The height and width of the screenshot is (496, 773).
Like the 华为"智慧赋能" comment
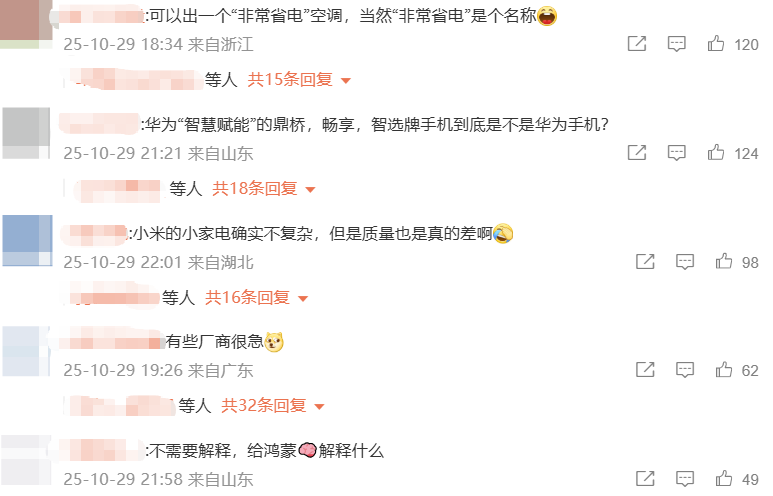pos(716,153)
